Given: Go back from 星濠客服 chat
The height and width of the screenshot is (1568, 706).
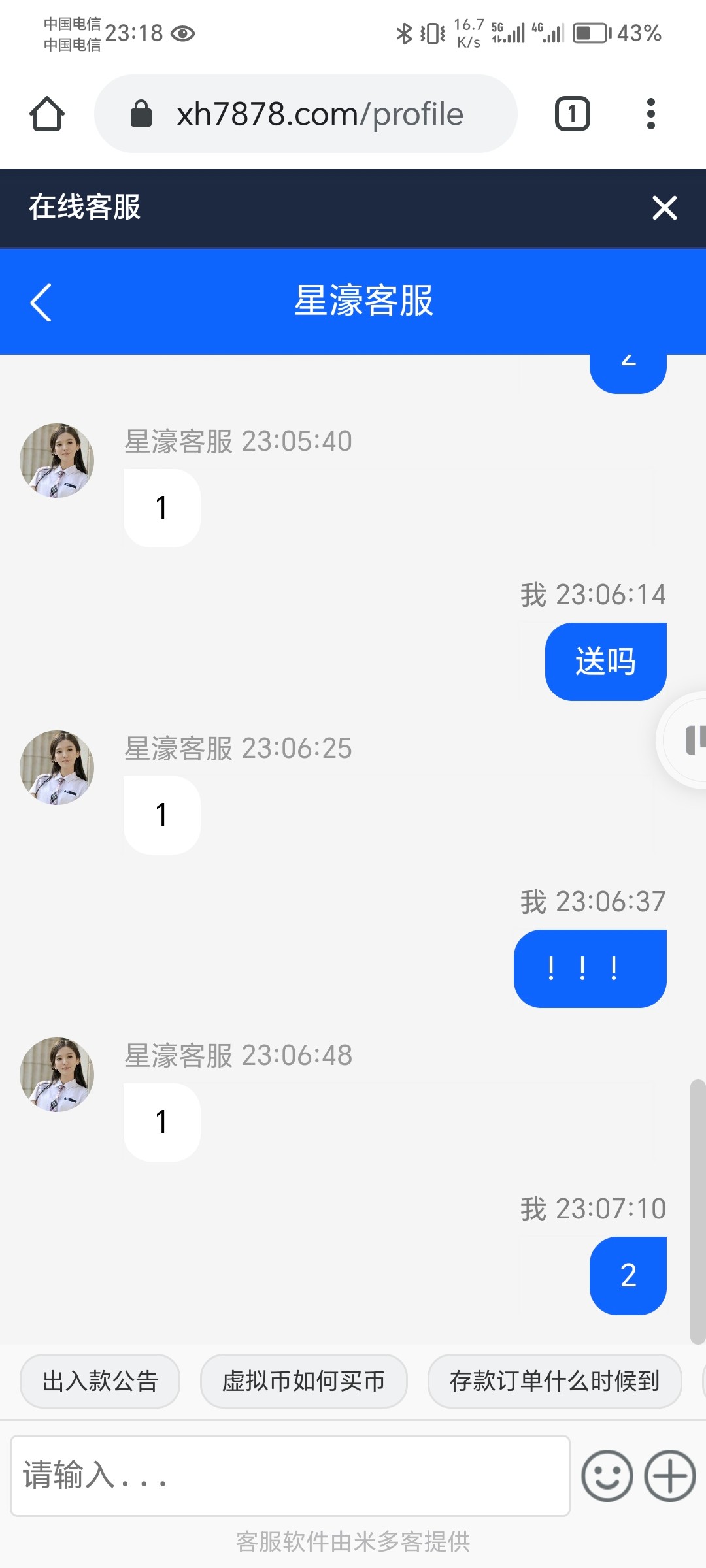Looking at the screenshot, I should pyautogui.click(x=41, y=302).
